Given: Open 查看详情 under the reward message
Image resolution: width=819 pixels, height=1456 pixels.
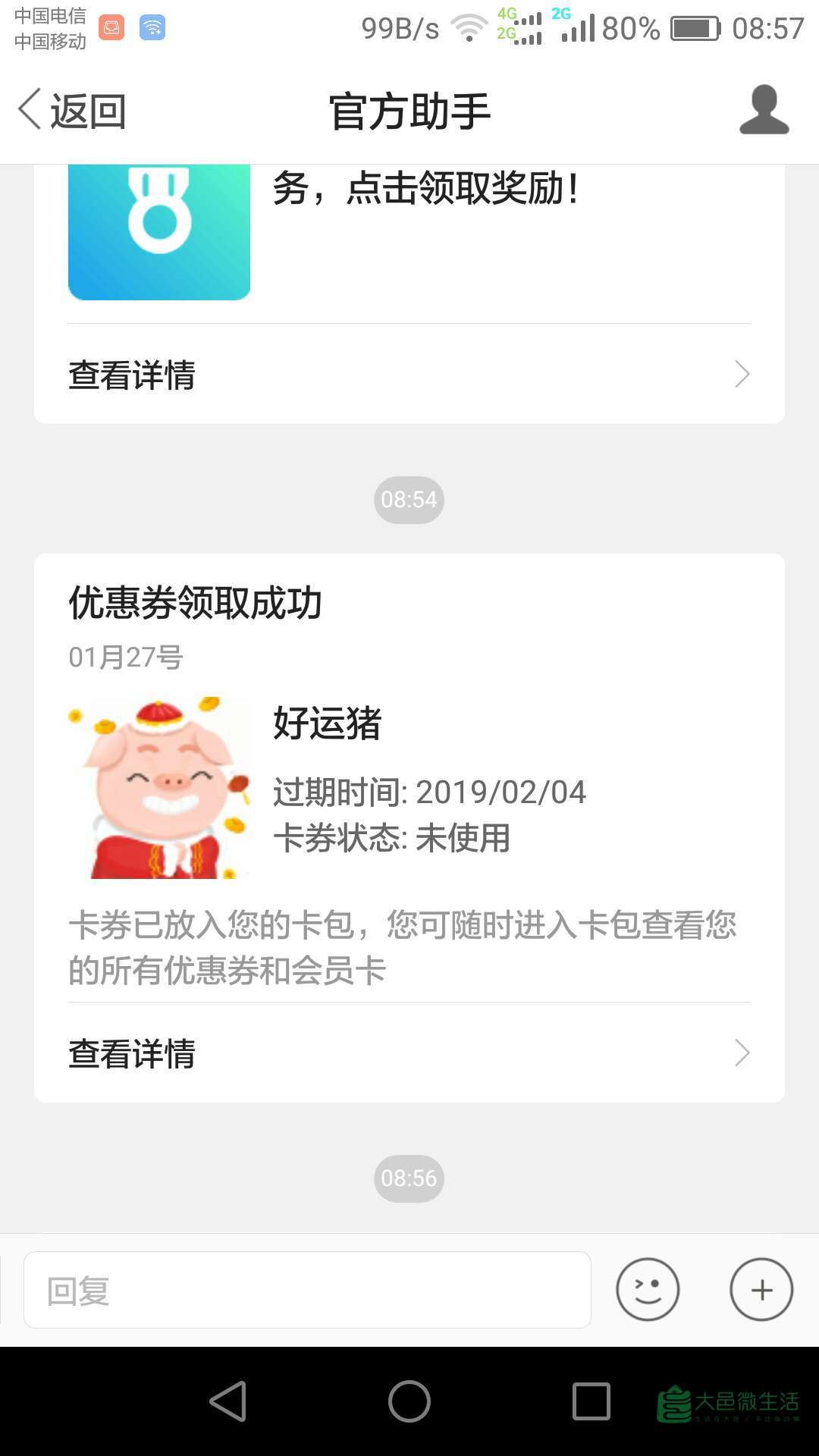Looking at the screenshot, I should (x=409, y=375).
